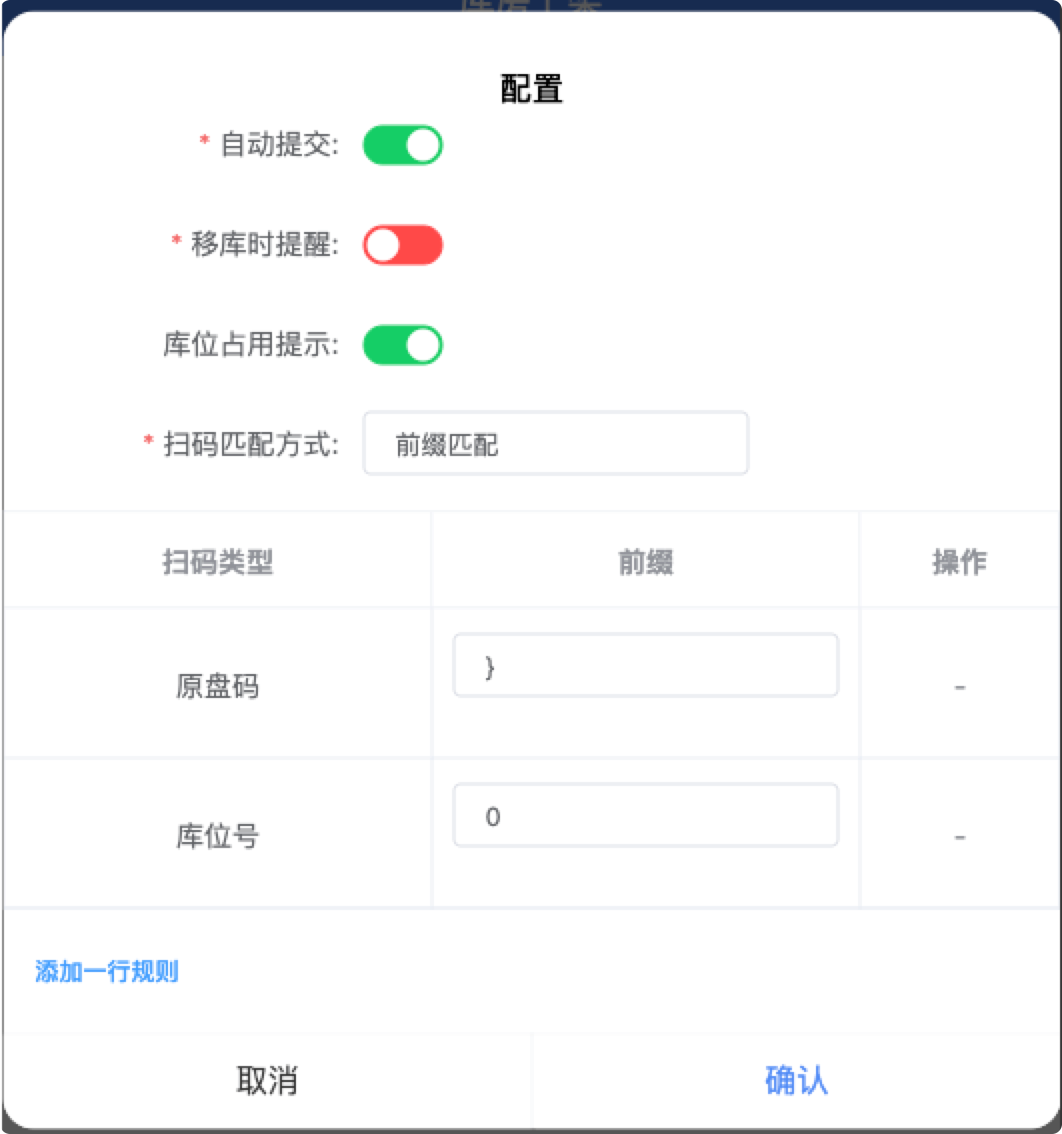1062x1134 pixels.
Task: Open the 扫码匹配方式 selector
Action: (555, 443)
